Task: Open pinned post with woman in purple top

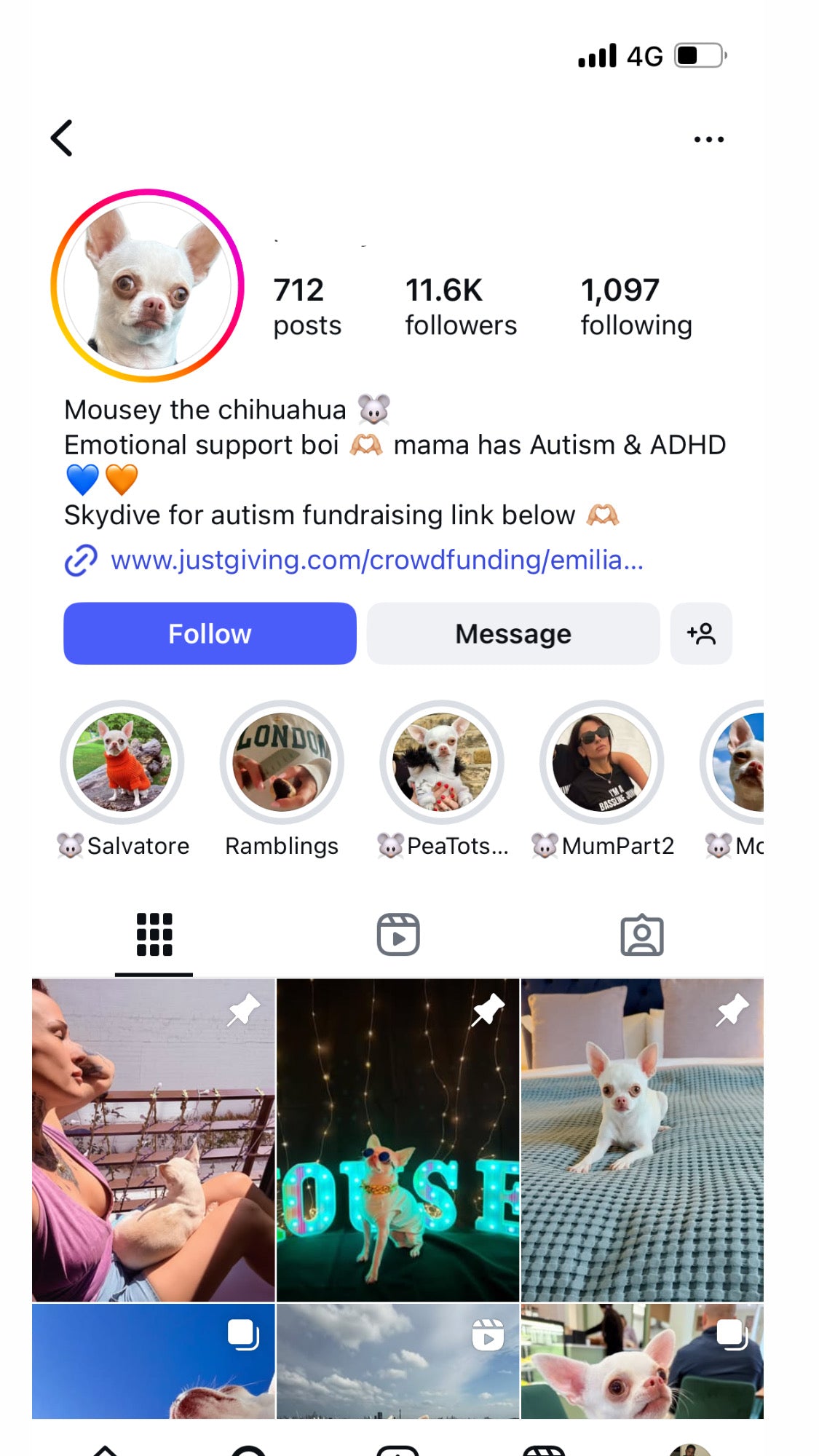Action: tap(154, 1140)
